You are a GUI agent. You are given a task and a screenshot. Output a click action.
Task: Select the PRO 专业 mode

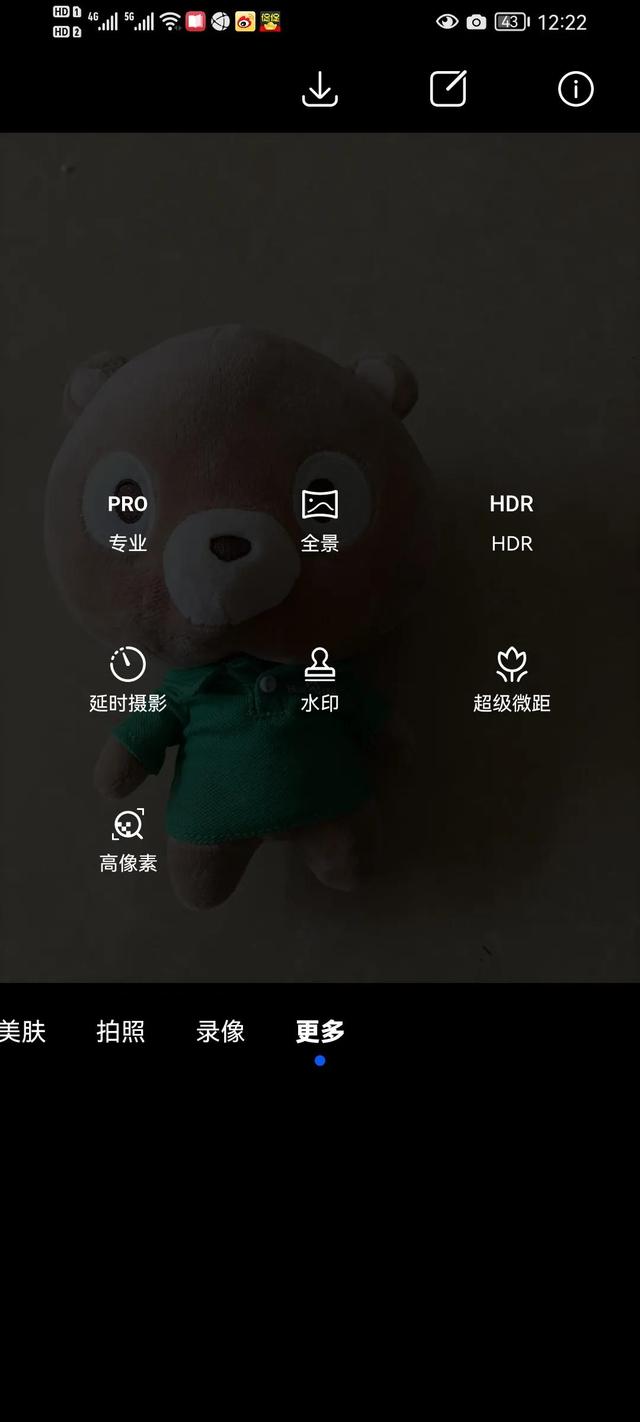[128, 522]
